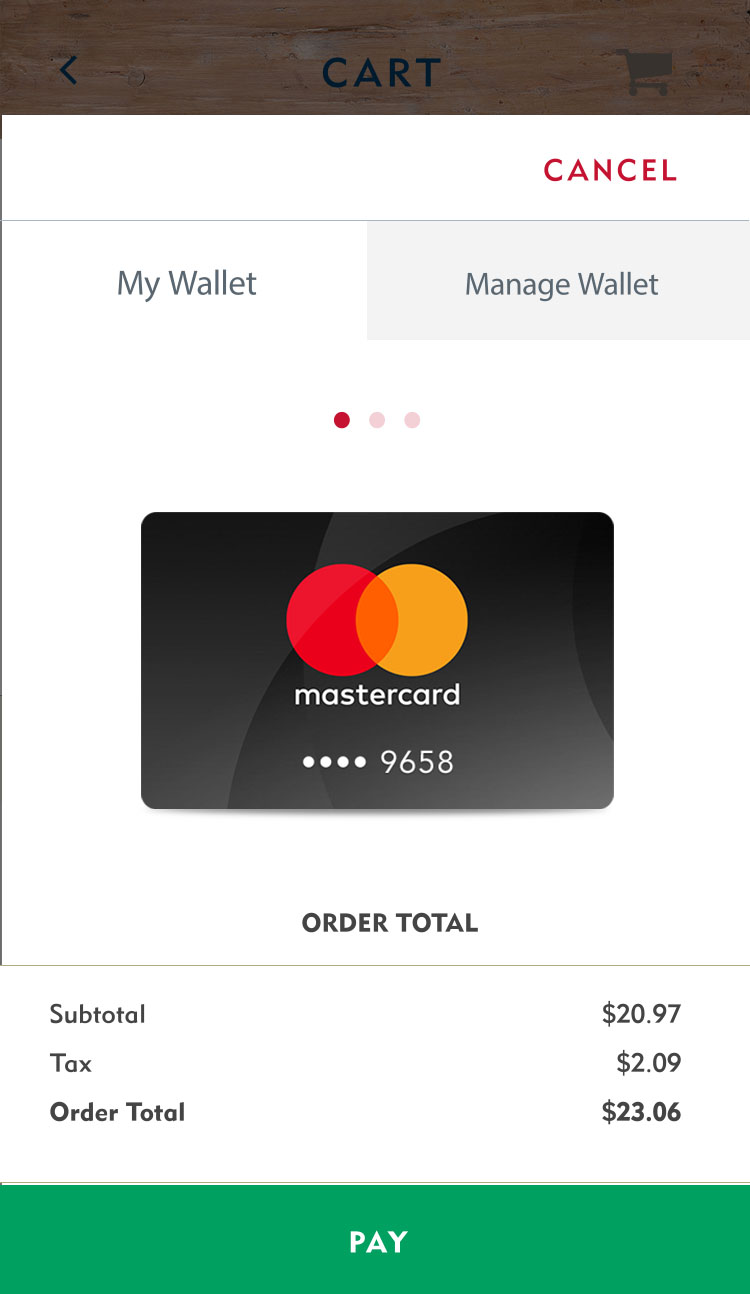Jump to the second card page dot
This screenshot has height=1294, width=750.
pos(377,420)
